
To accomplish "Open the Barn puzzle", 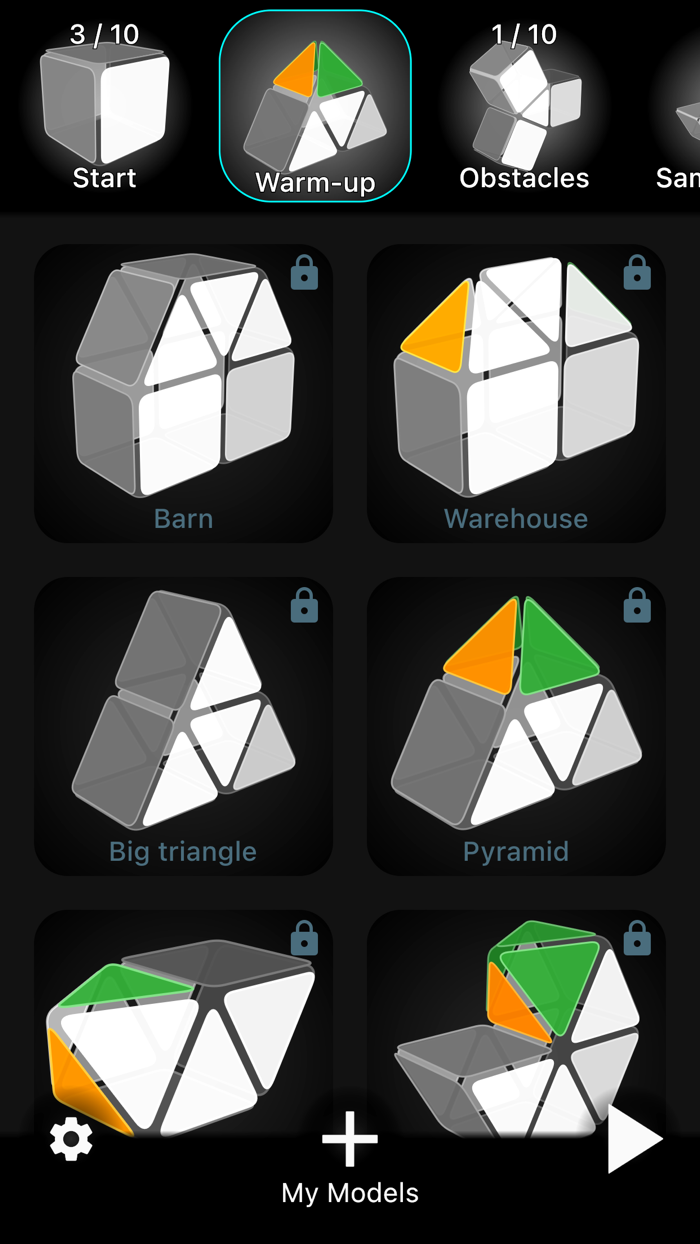I will pos(184,393).
